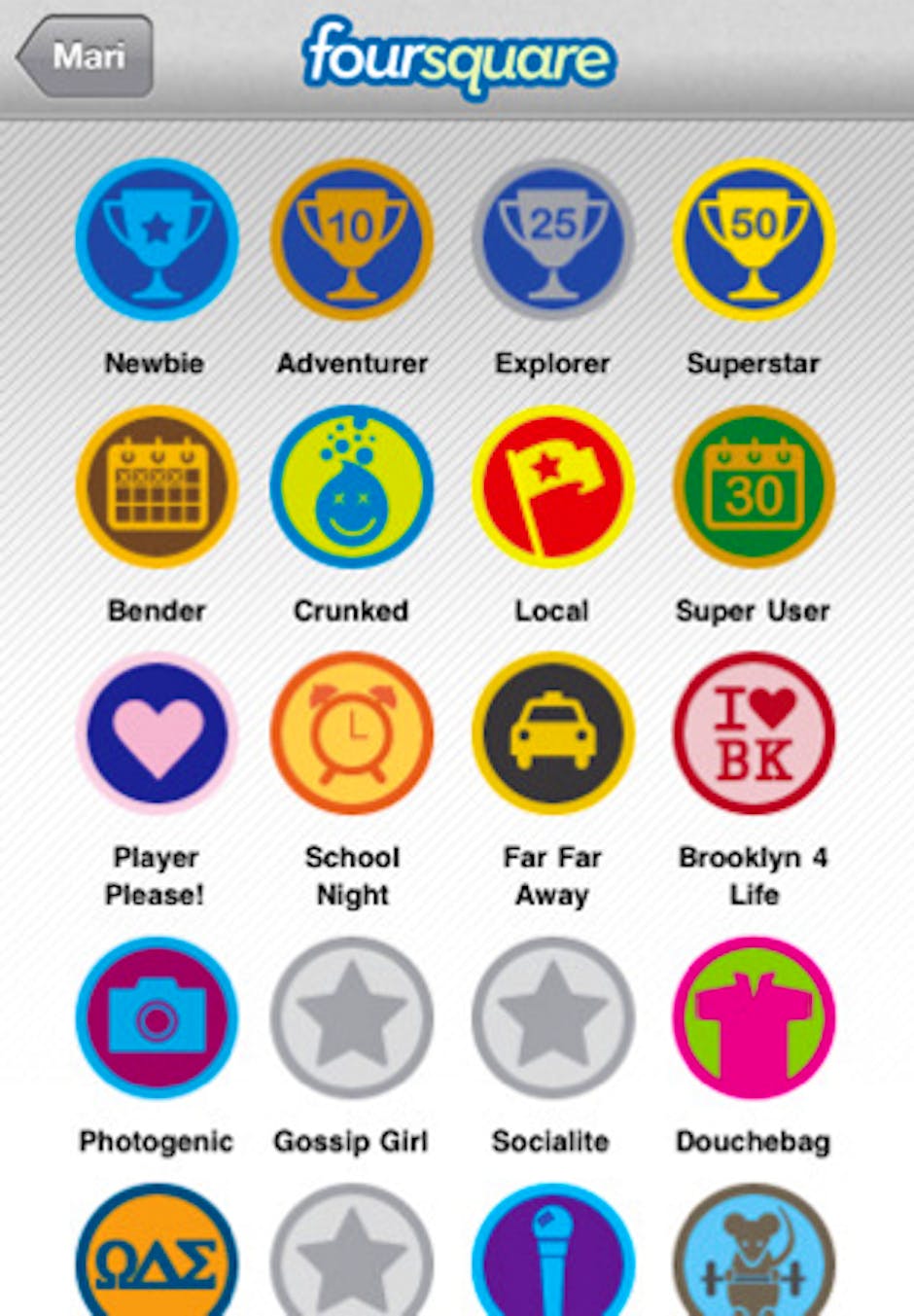View the School Night badge
The width and height of the screenshot is (914, 1316).
pos(352,733)
